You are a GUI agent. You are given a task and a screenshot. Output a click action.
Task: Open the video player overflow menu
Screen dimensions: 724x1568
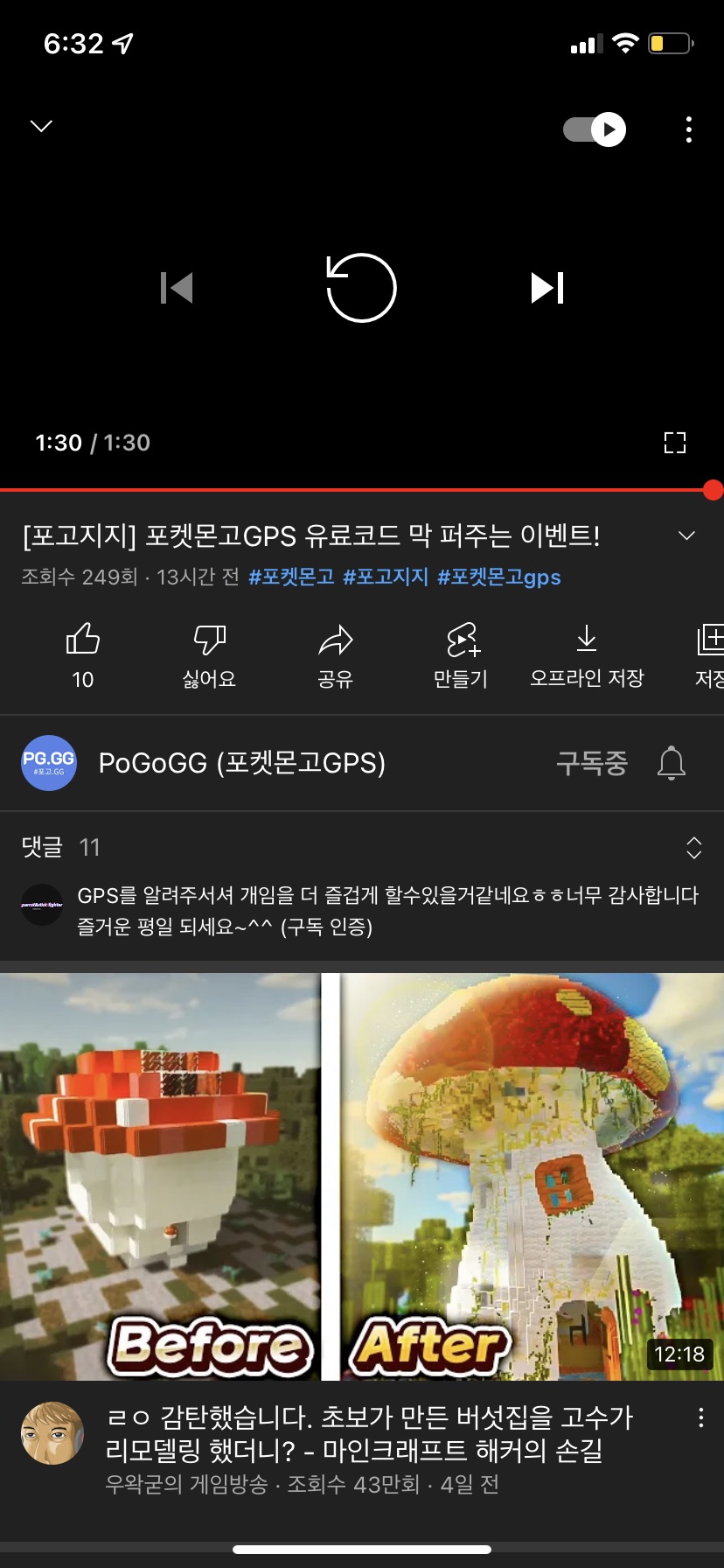pyautogui.click(x=689, y=129)
